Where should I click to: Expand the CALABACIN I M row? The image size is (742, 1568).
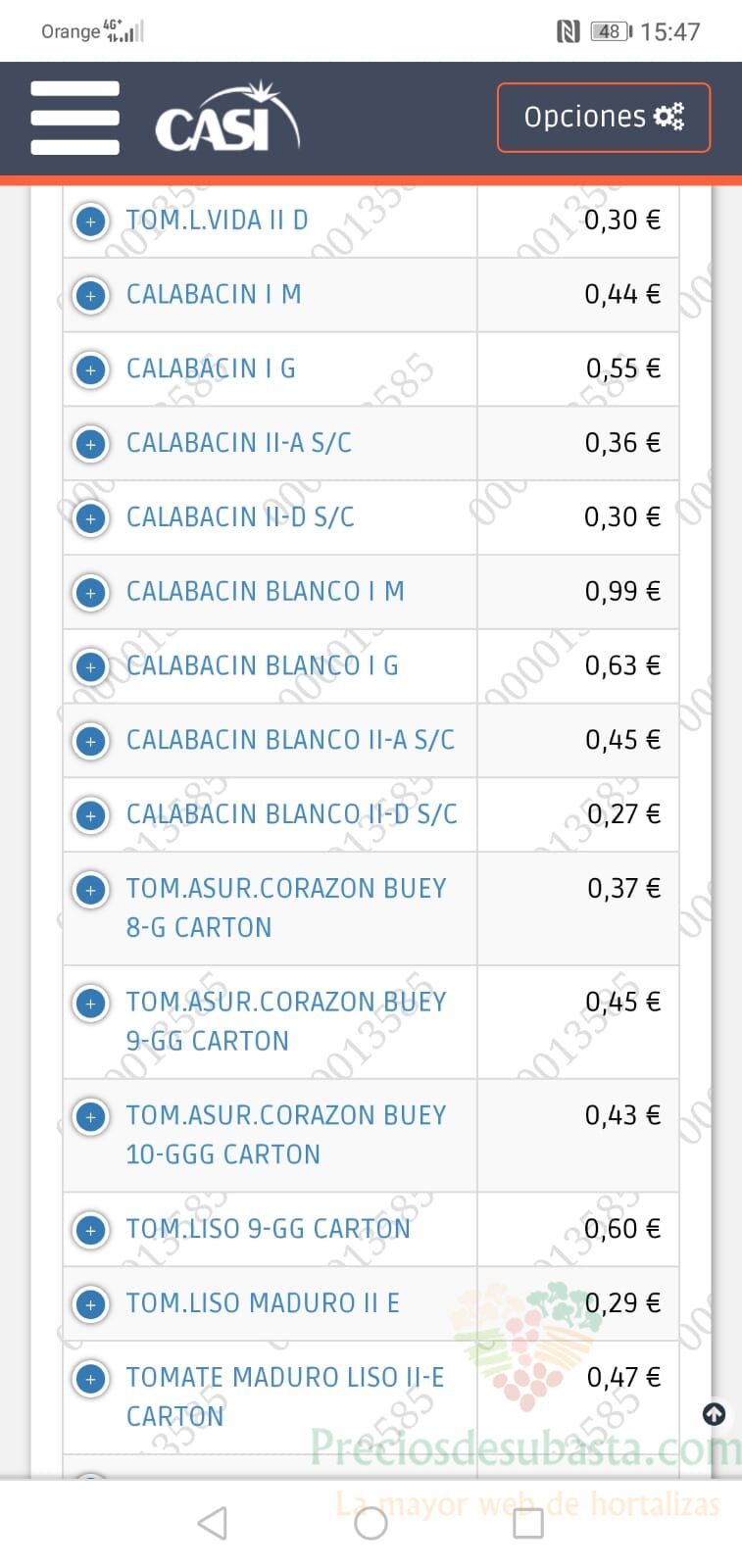[x=91, y=295]
